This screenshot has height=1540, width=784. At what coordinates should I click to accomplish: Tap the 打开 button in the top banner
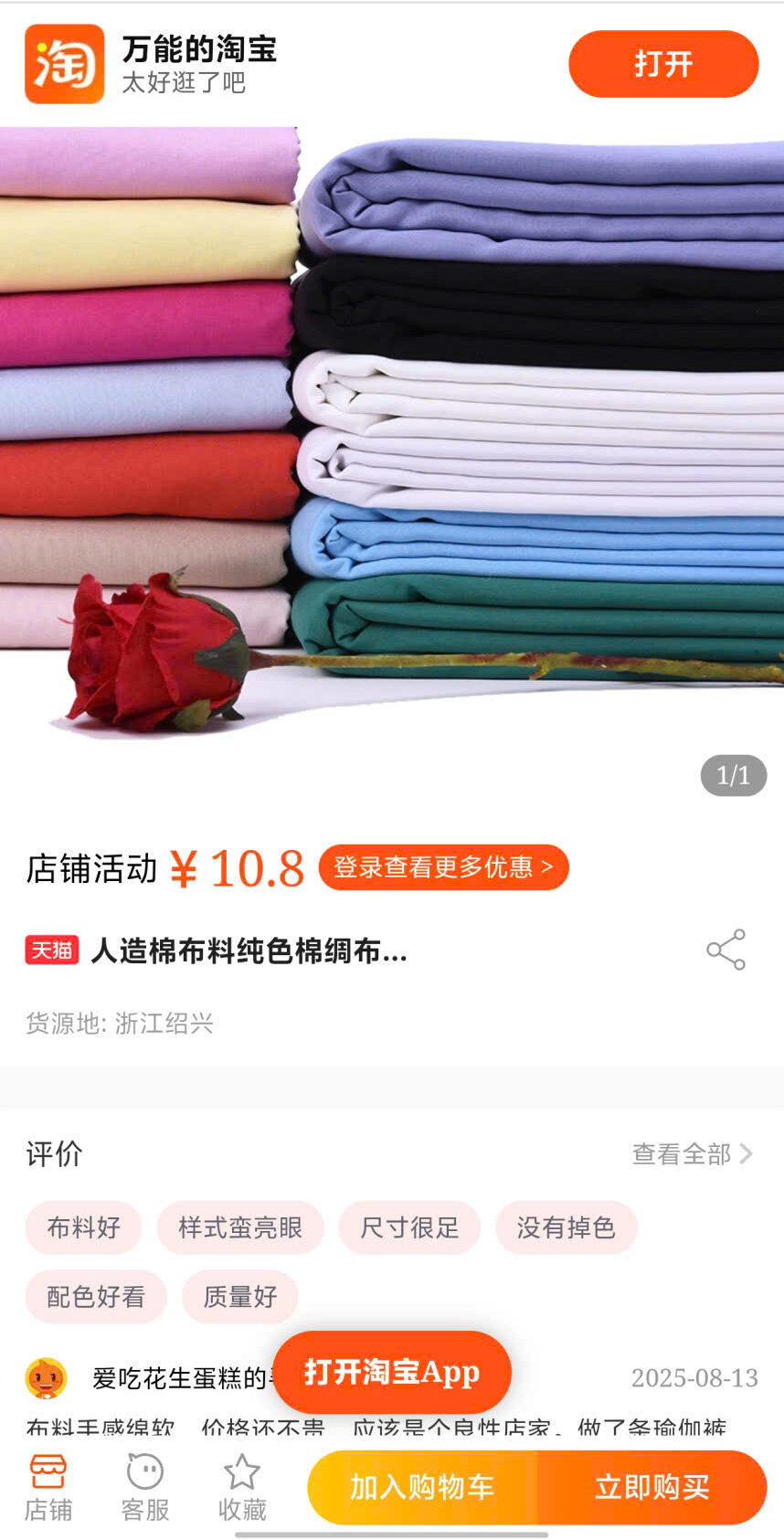click(x=663, y=64)
